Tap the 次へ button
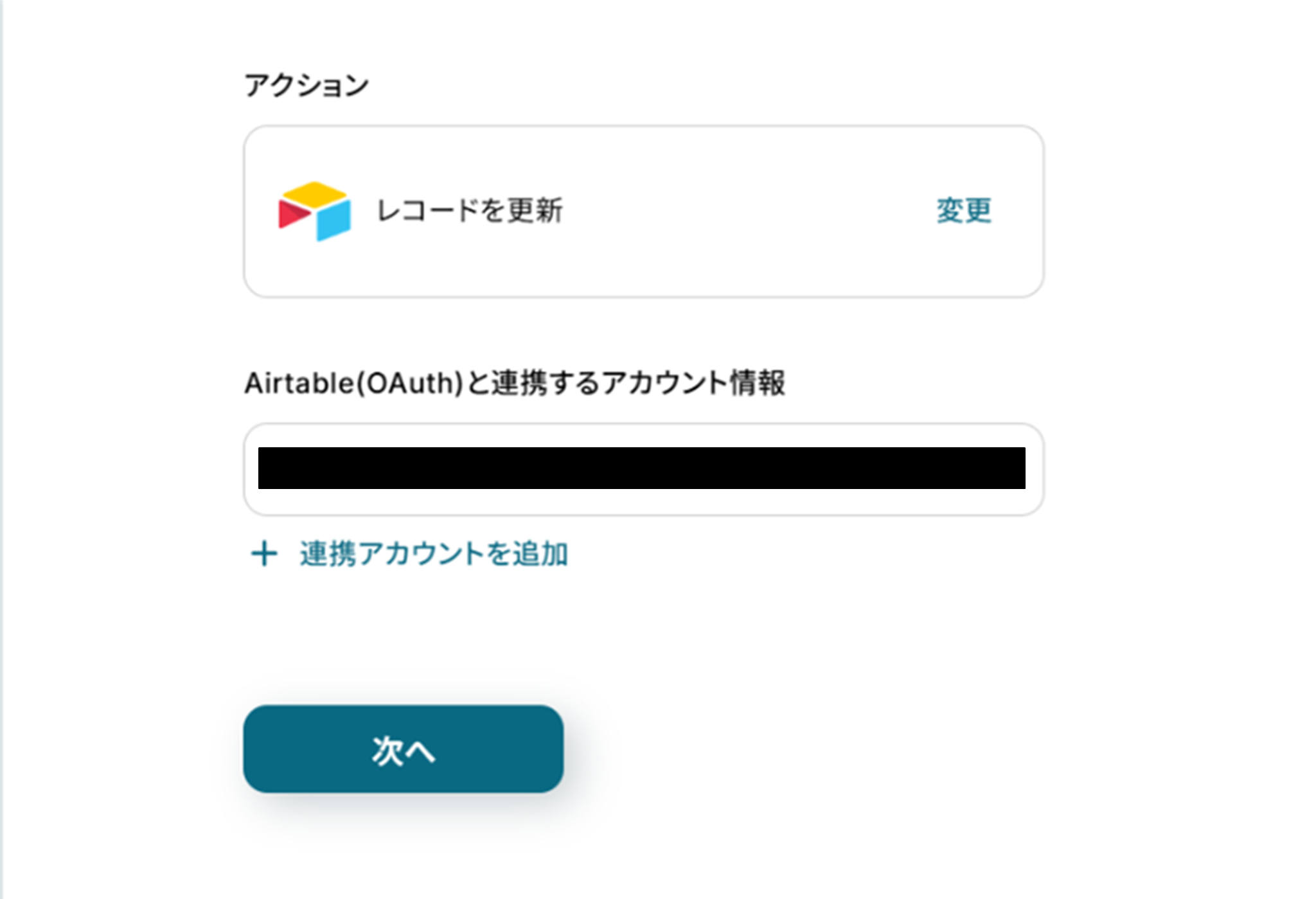The image size is (1316, 899). pos(404,749)
